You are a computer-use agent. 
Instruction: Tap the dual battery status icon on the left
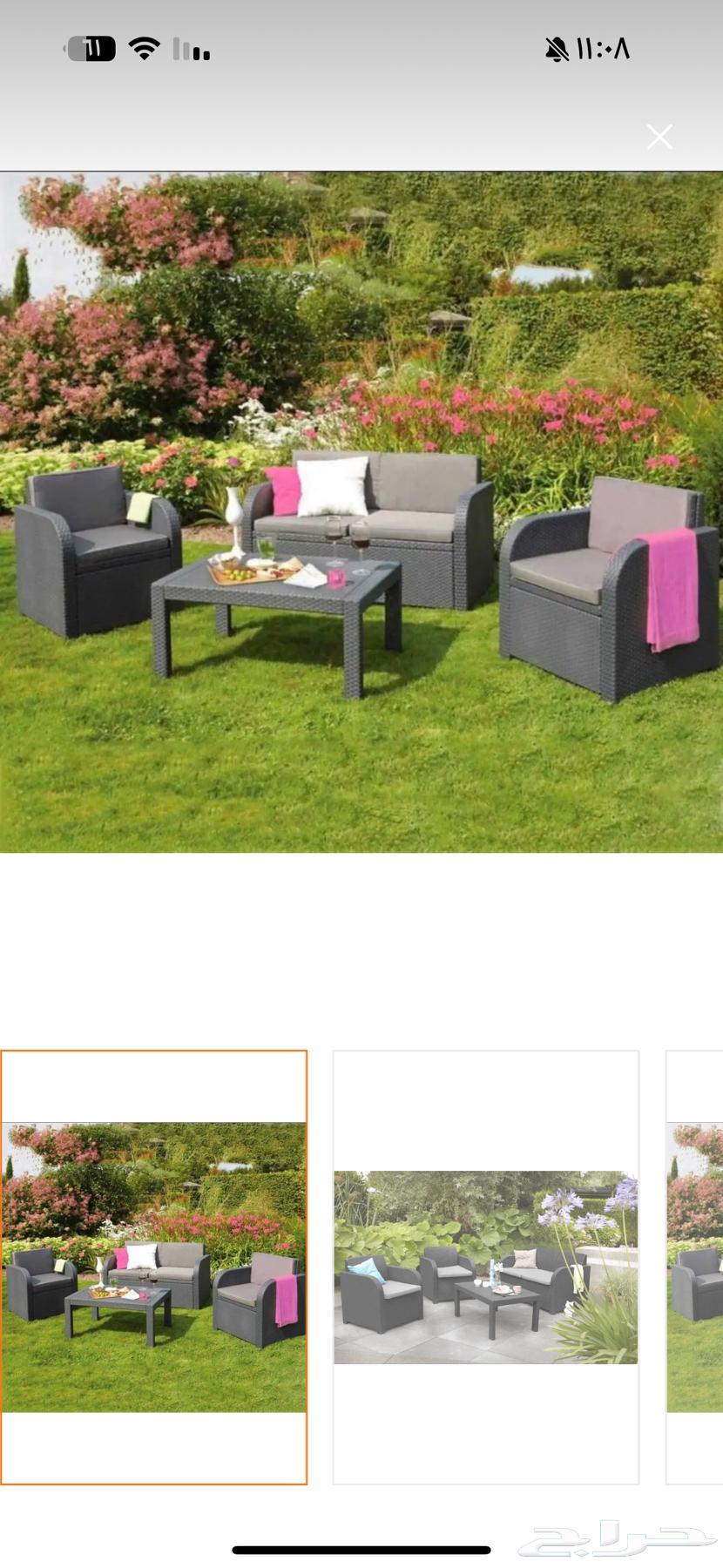click(91, 48)
